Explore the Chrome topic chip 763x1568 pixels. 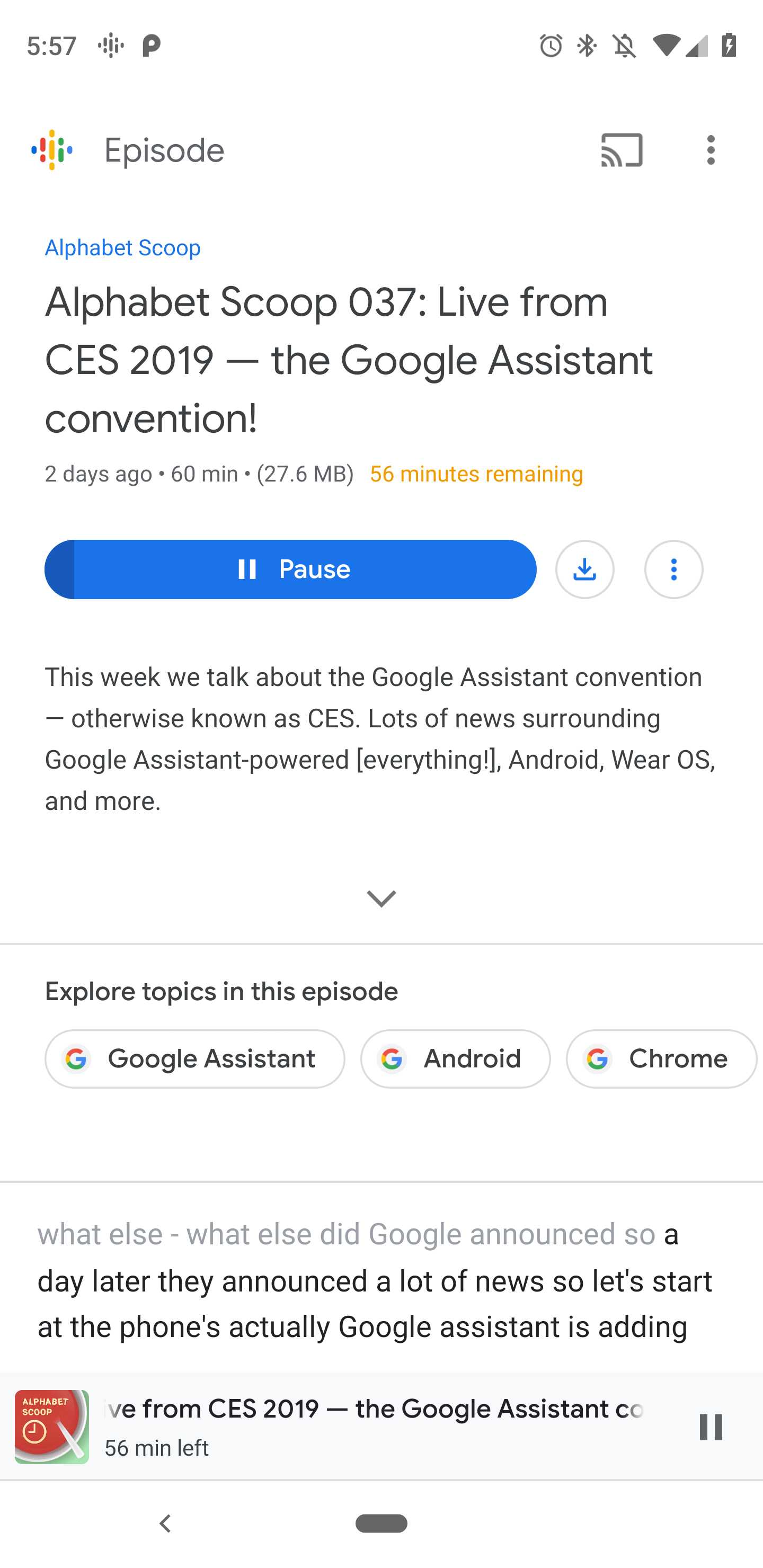661,1058
